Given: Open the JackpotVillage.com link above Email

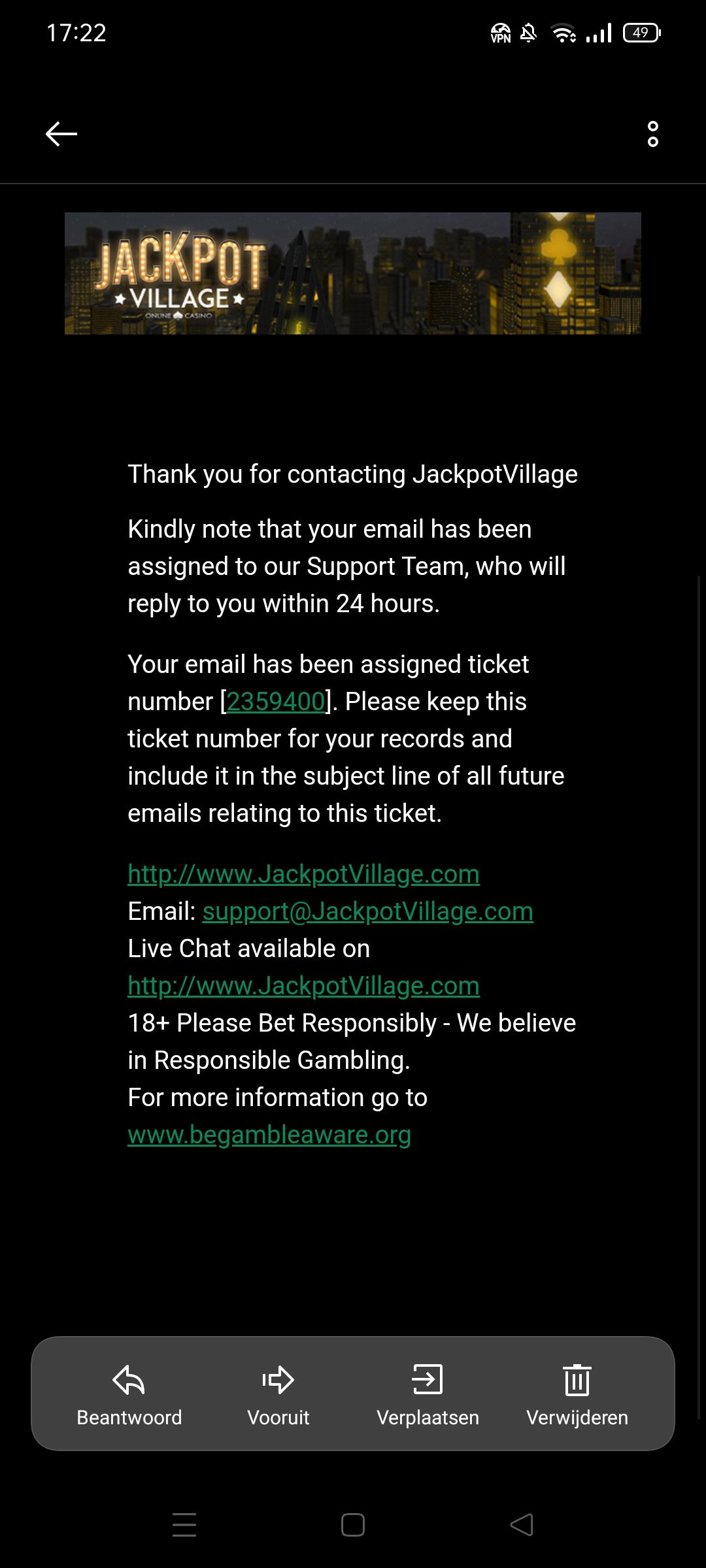Looking at the screenshot, I should (303, 874).
